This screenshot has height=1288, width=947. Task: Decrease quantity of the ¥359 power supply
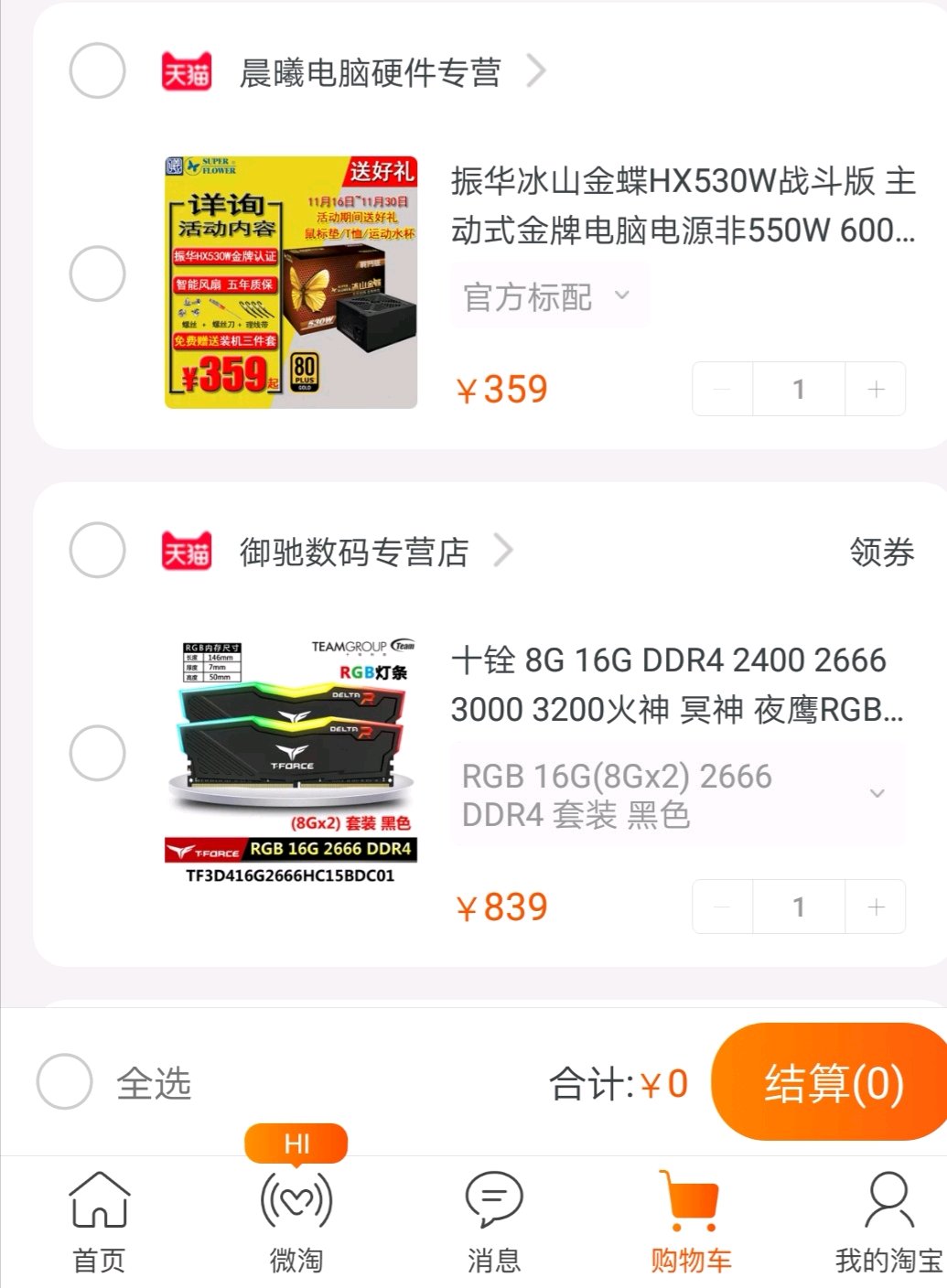pyautogui.click(x=723, y=389)
